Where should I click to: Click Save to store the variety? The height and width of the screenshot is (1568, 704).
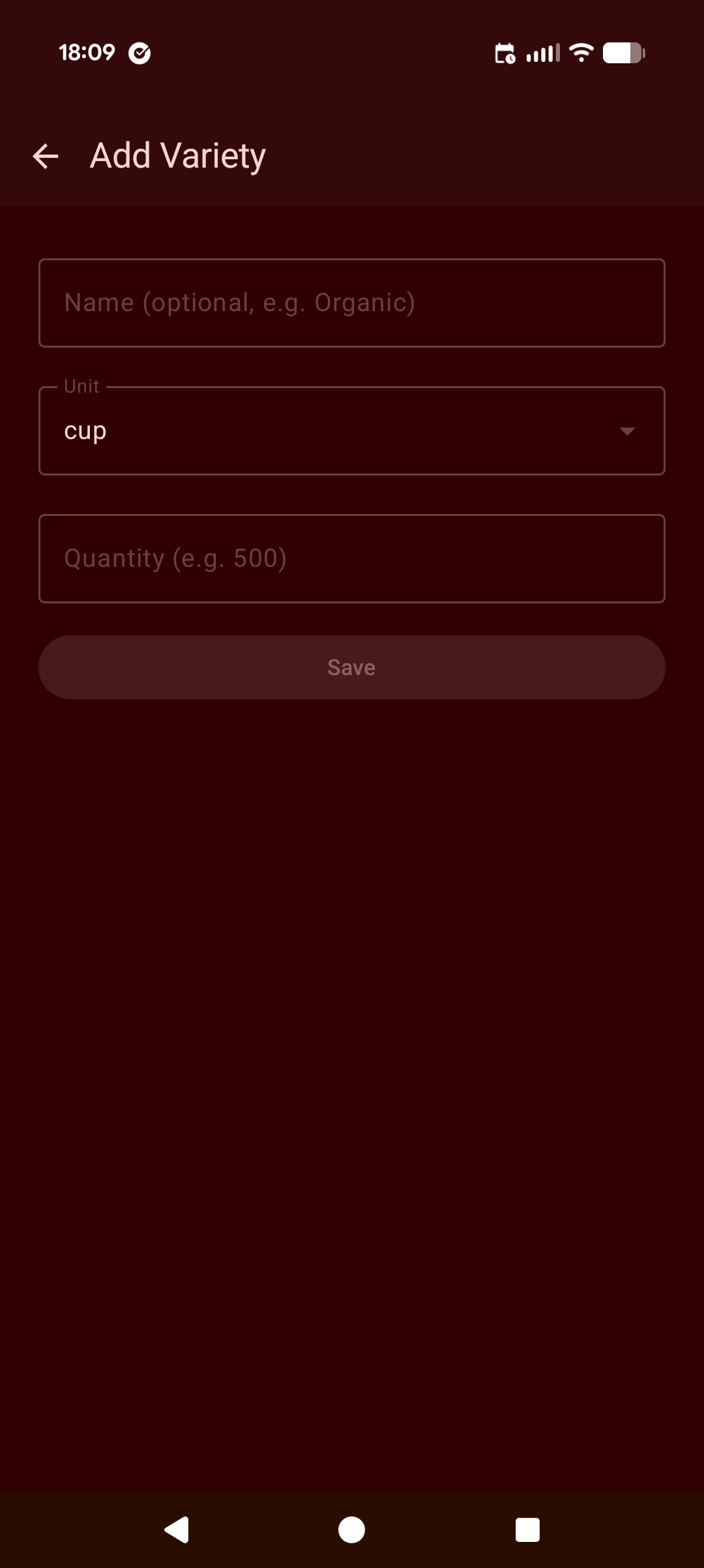(x=352, y=667)
